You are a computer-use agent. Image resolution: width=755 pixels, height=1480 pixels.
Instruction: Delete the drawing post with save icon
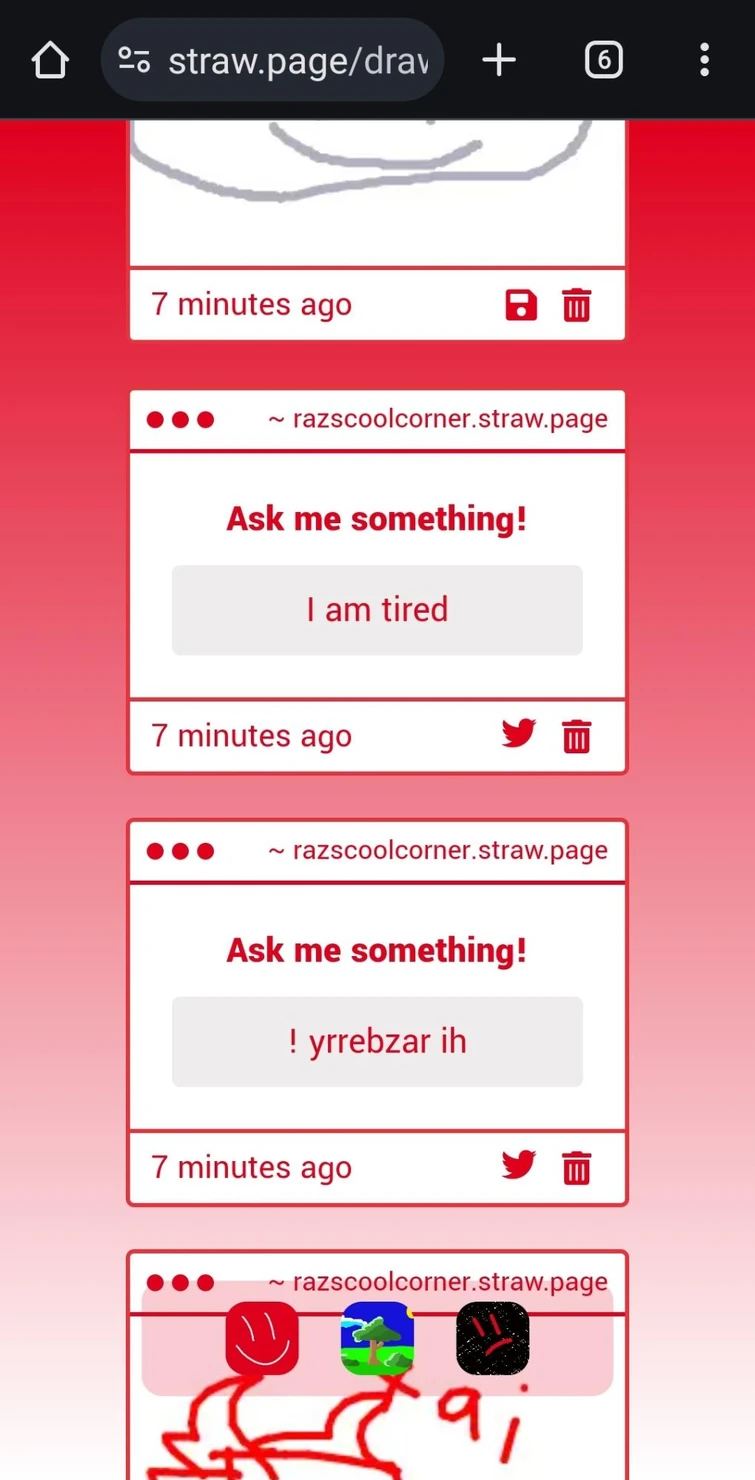[x=576, y=305]
